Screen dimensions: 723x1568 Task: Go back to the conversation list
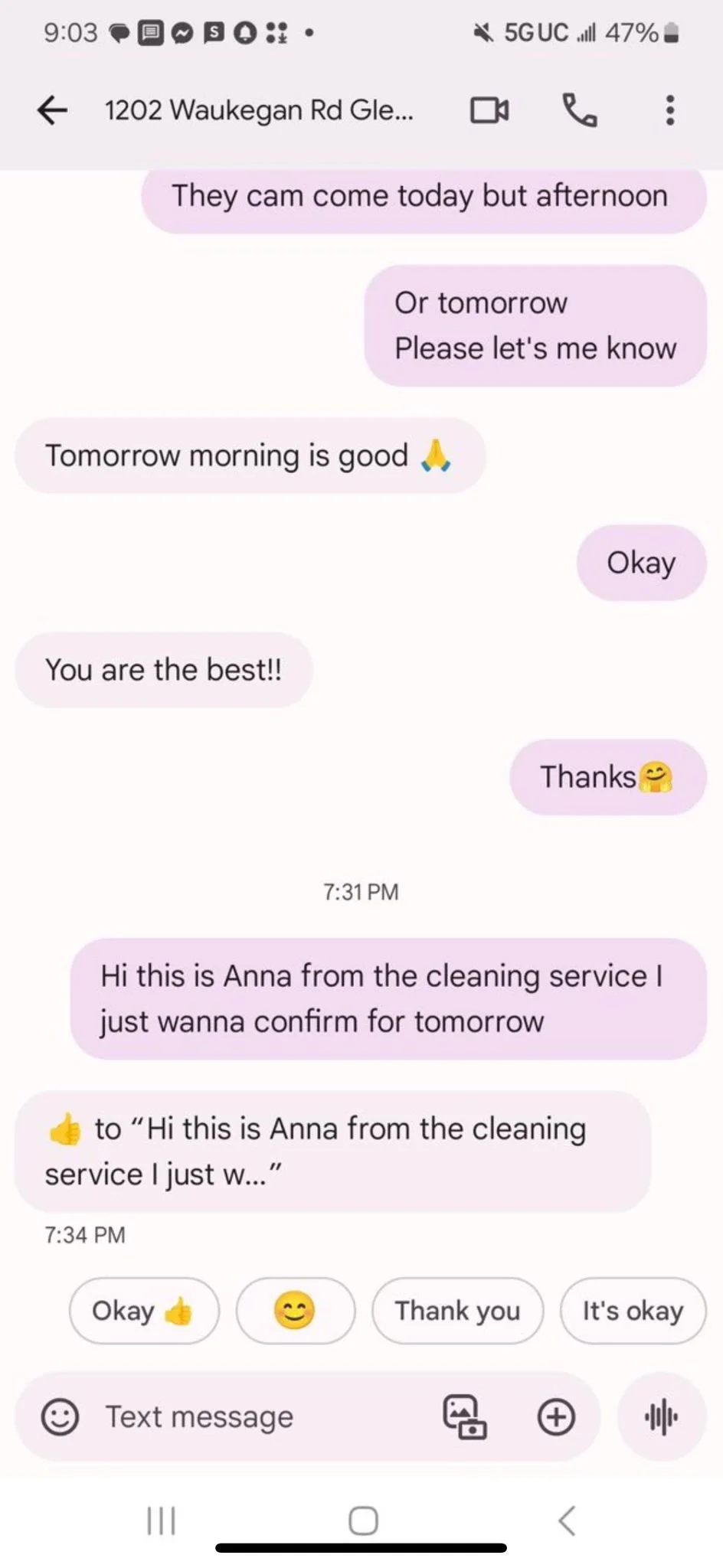point(52,110)
